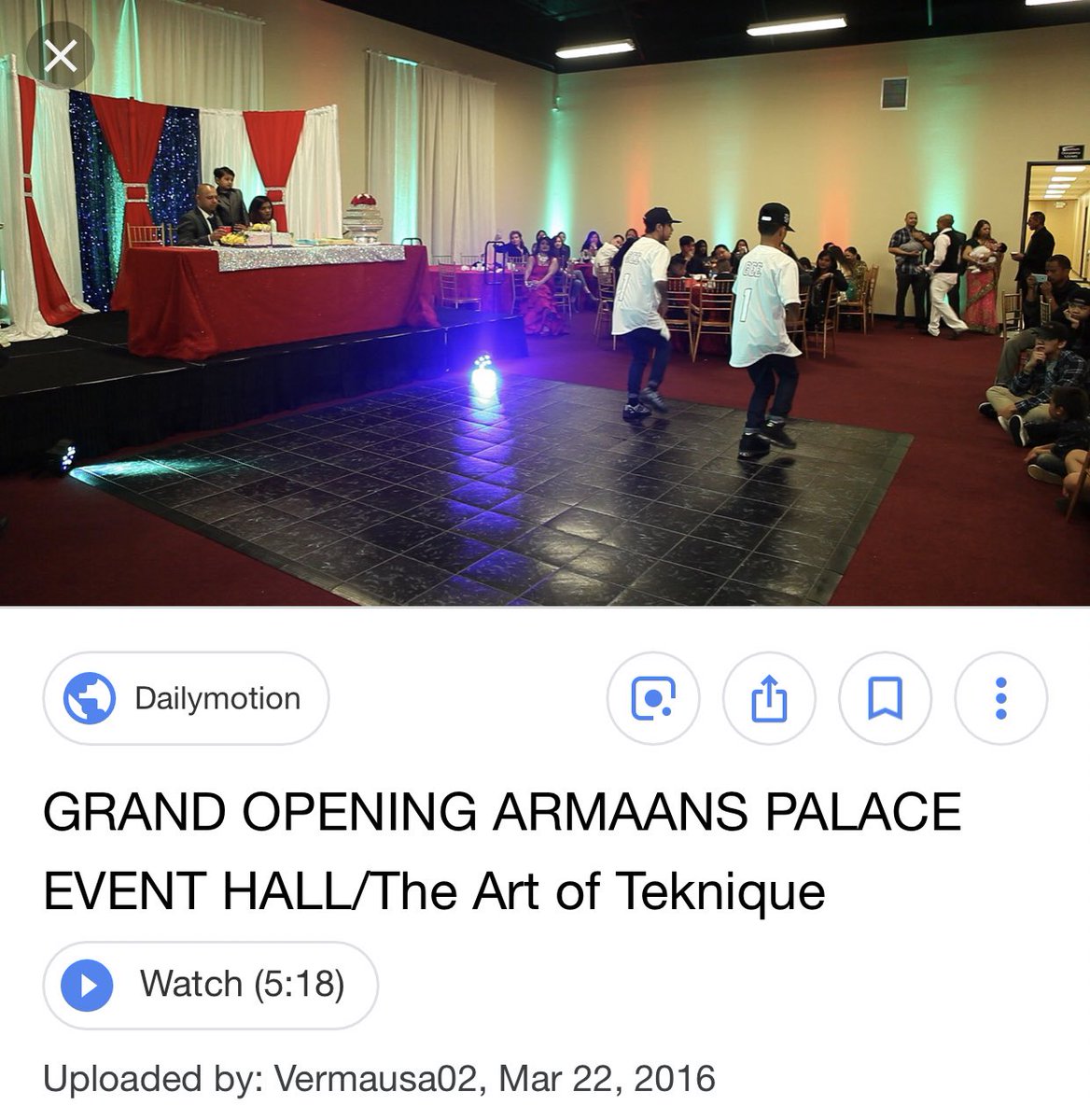Tap the Watch (5:18) button
Screen dimensions: 1090x1120
point(210,985)
